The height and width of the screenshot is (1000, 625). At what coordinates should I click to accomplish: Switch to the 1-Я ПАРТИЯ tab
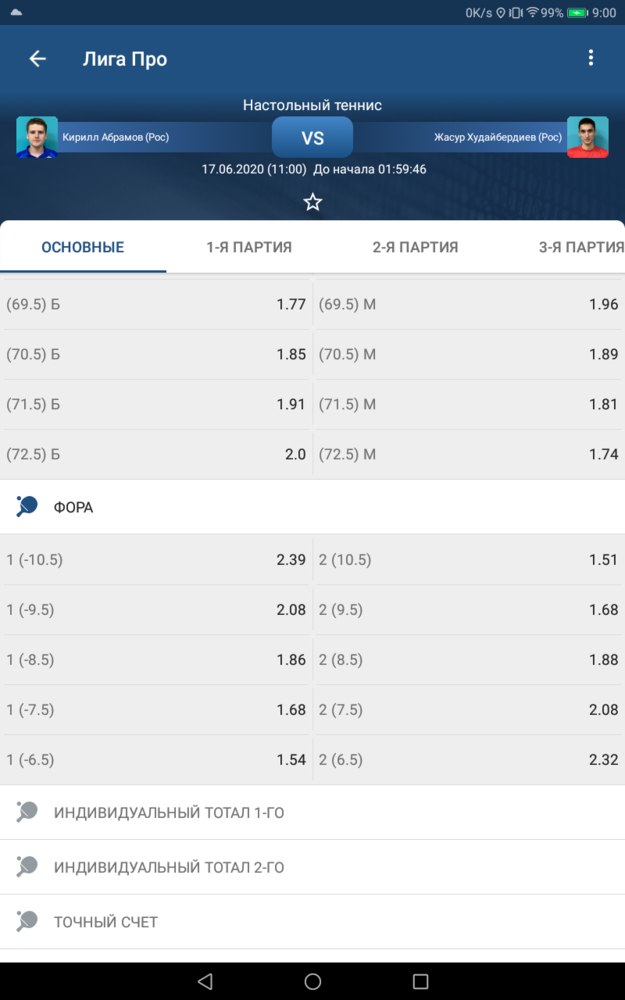249,247
